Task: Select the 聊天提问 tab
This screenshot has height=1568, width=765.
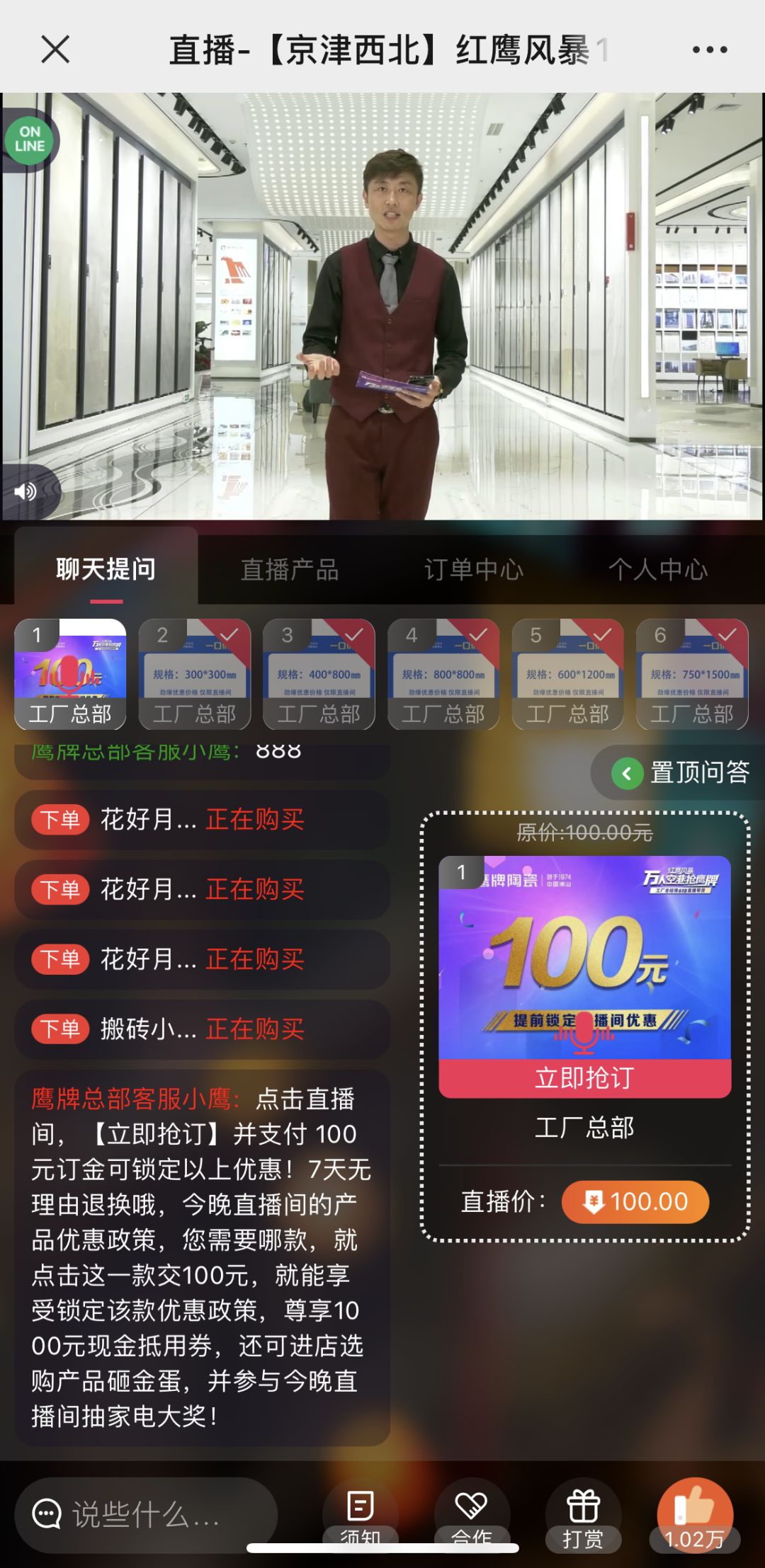Action: click(106, 569)
